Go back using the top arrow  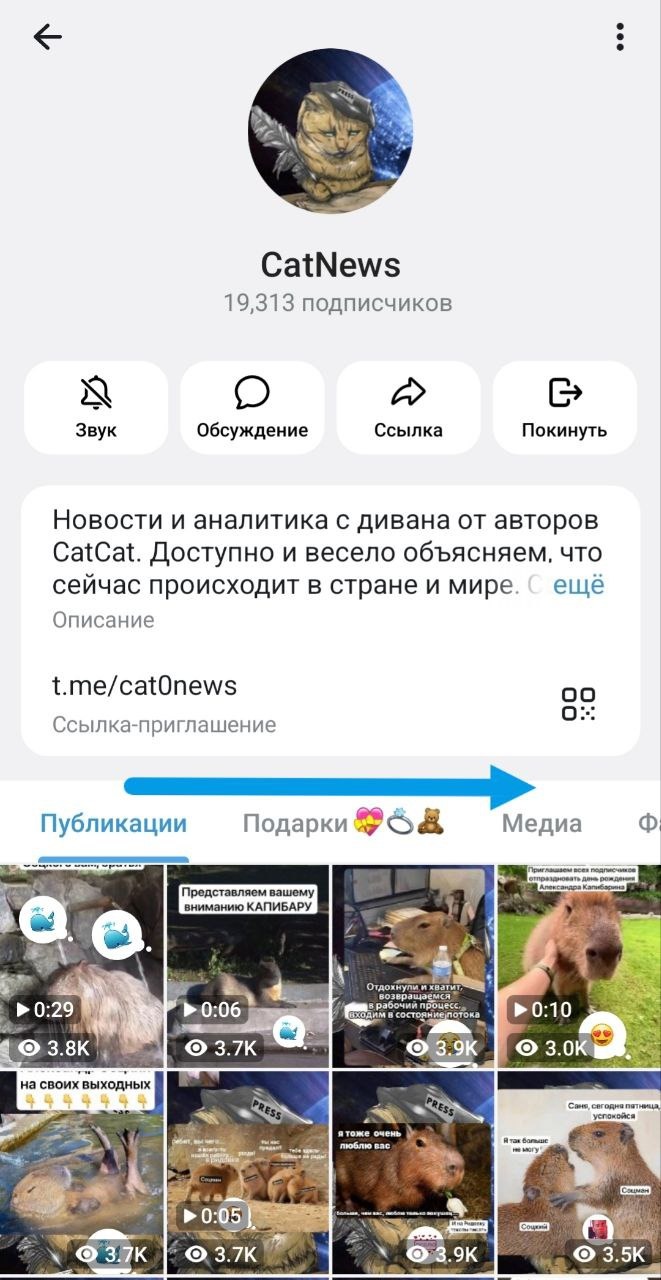click(x=47, y=38)
